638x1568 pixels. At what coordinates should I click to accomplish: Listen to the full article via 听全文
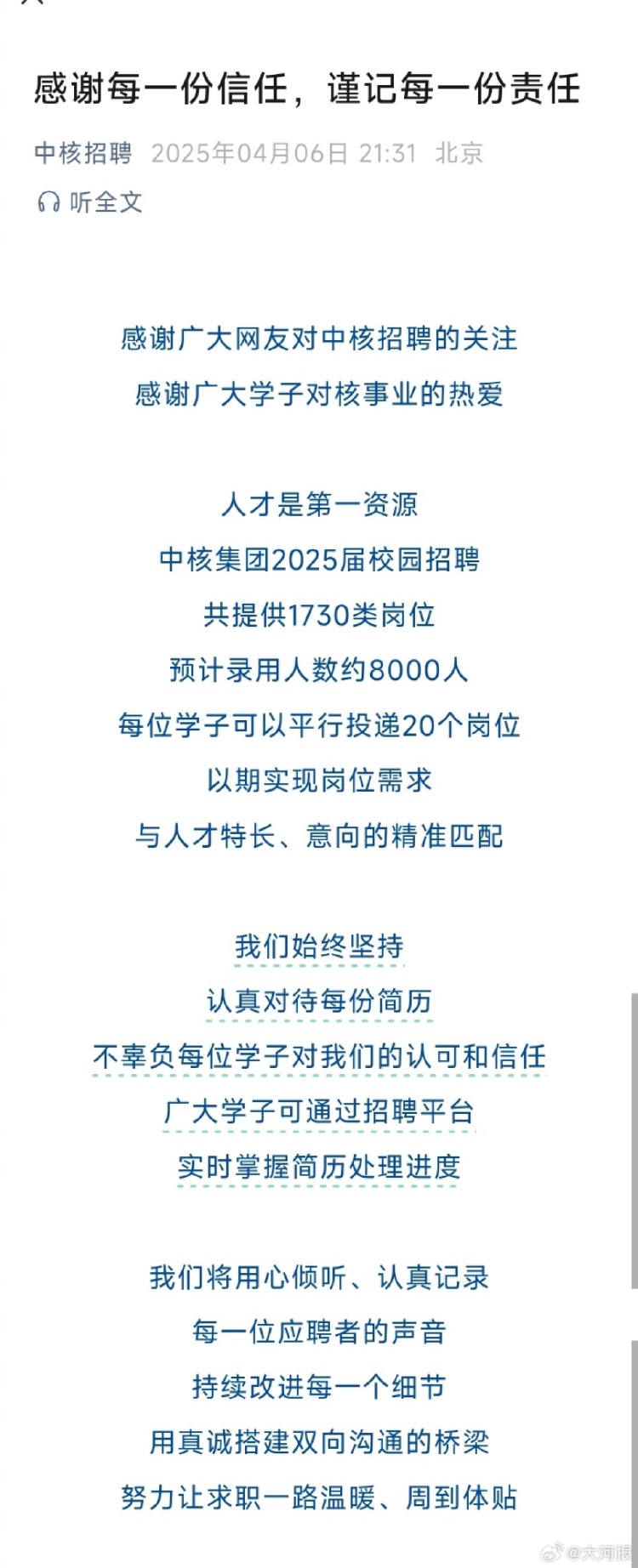(90, 202)
